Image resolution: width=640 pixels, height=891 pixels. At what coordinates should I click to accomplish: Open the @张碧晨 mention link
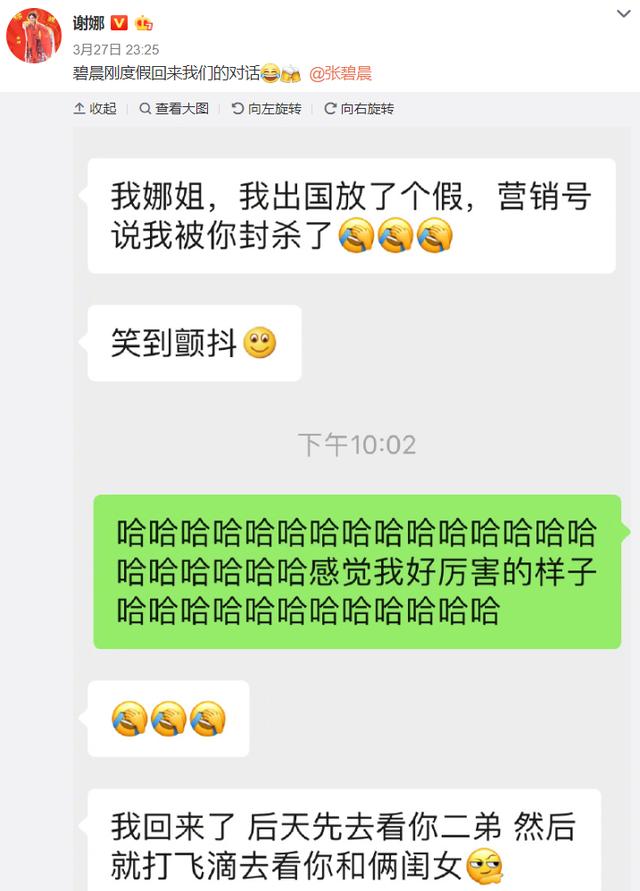340,73
